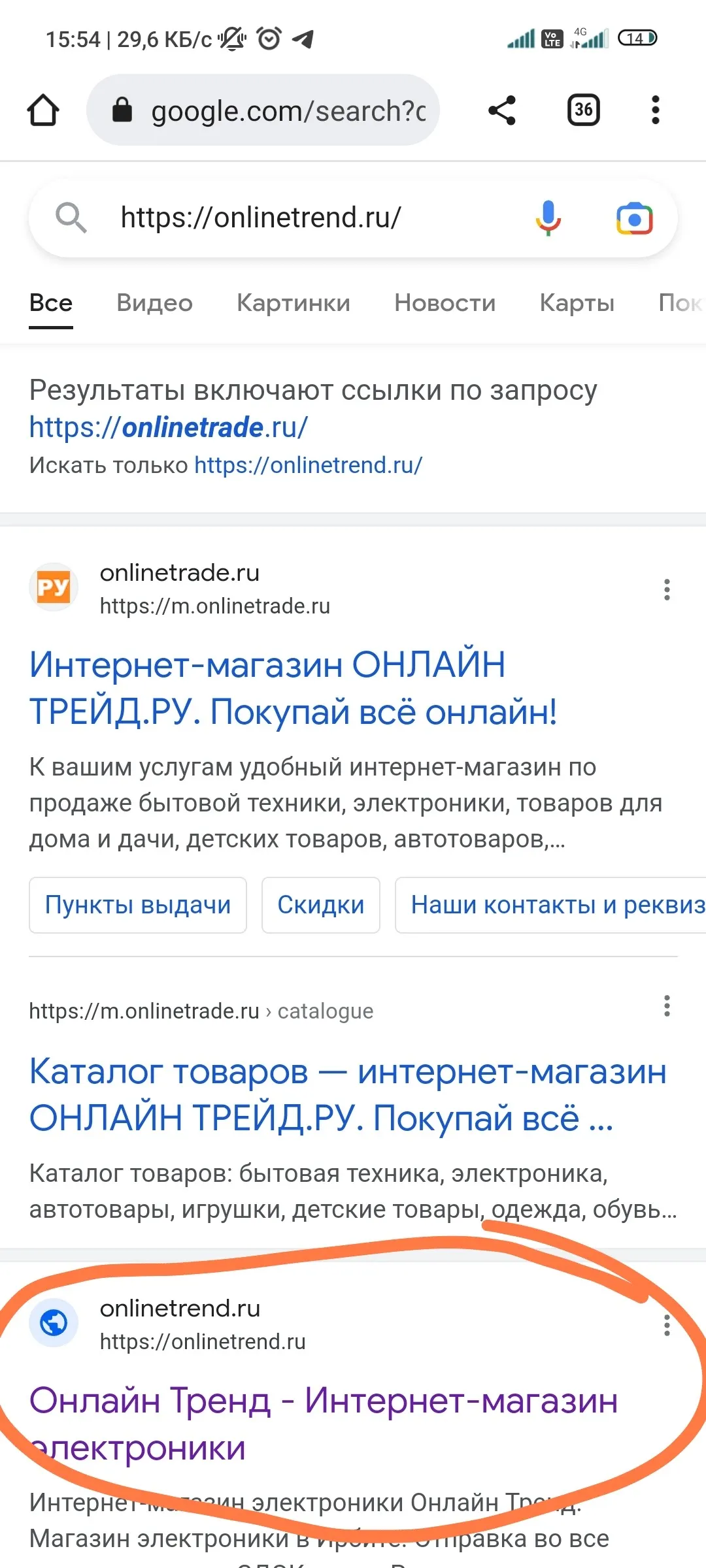
Task: Open the tab switcher showing 36 tabs
Action: click(x=584, y=110)
